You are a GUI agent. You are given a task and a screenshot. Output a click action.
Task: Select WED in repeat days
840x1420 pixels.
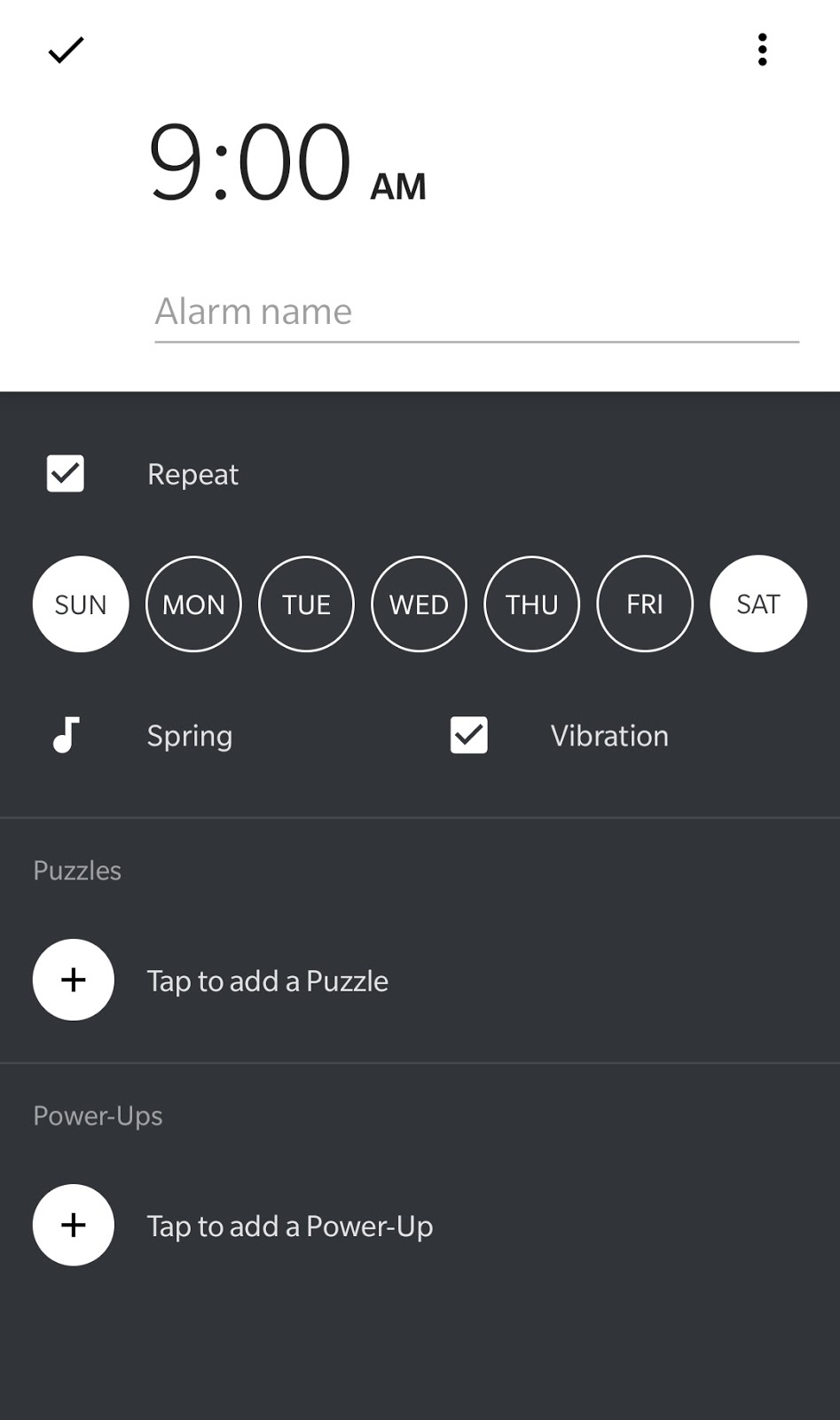point(419,604)
